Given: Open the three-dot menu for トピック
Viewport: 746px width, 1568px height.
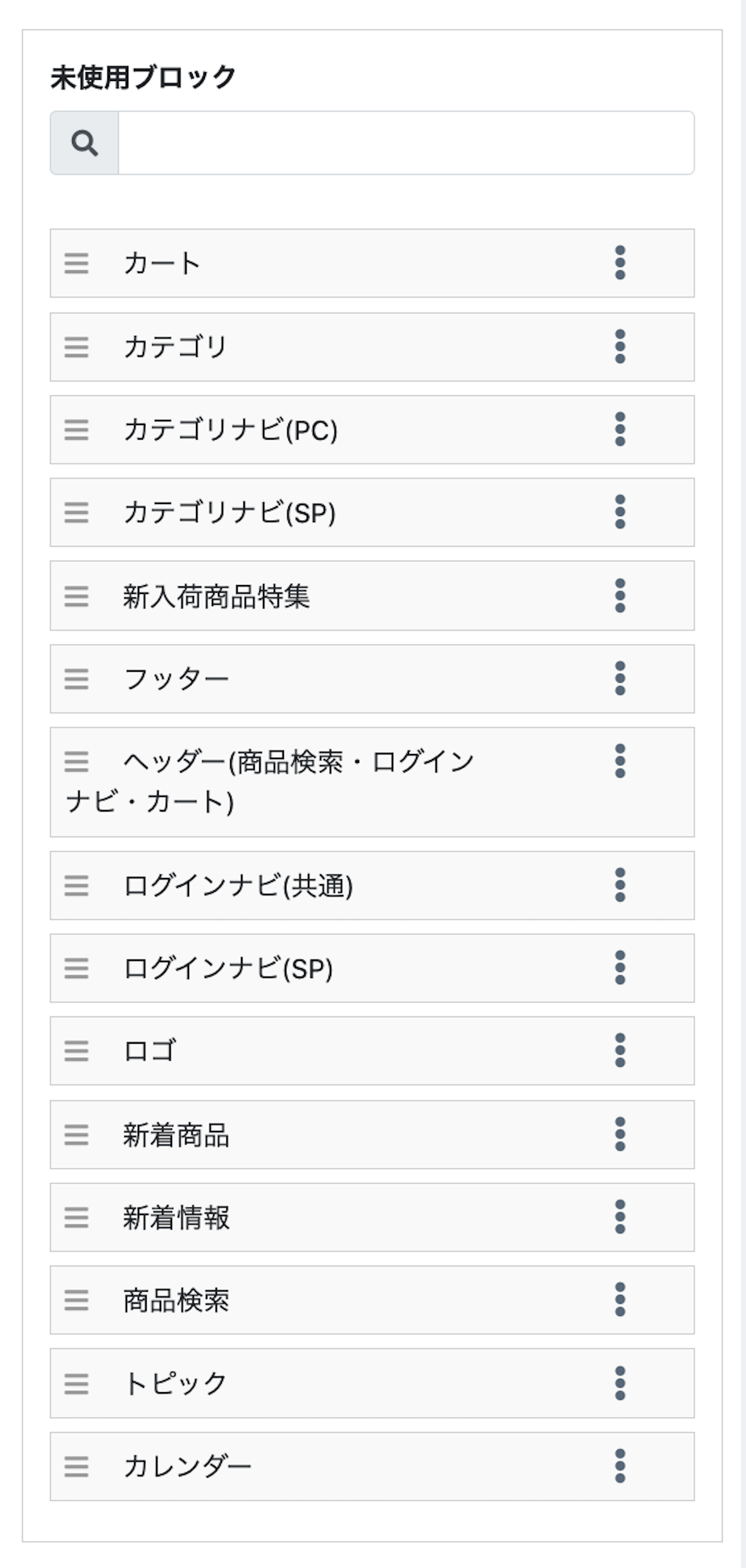Looking at the screenshot, I should pyautogui.click(x=620, y=1383).
